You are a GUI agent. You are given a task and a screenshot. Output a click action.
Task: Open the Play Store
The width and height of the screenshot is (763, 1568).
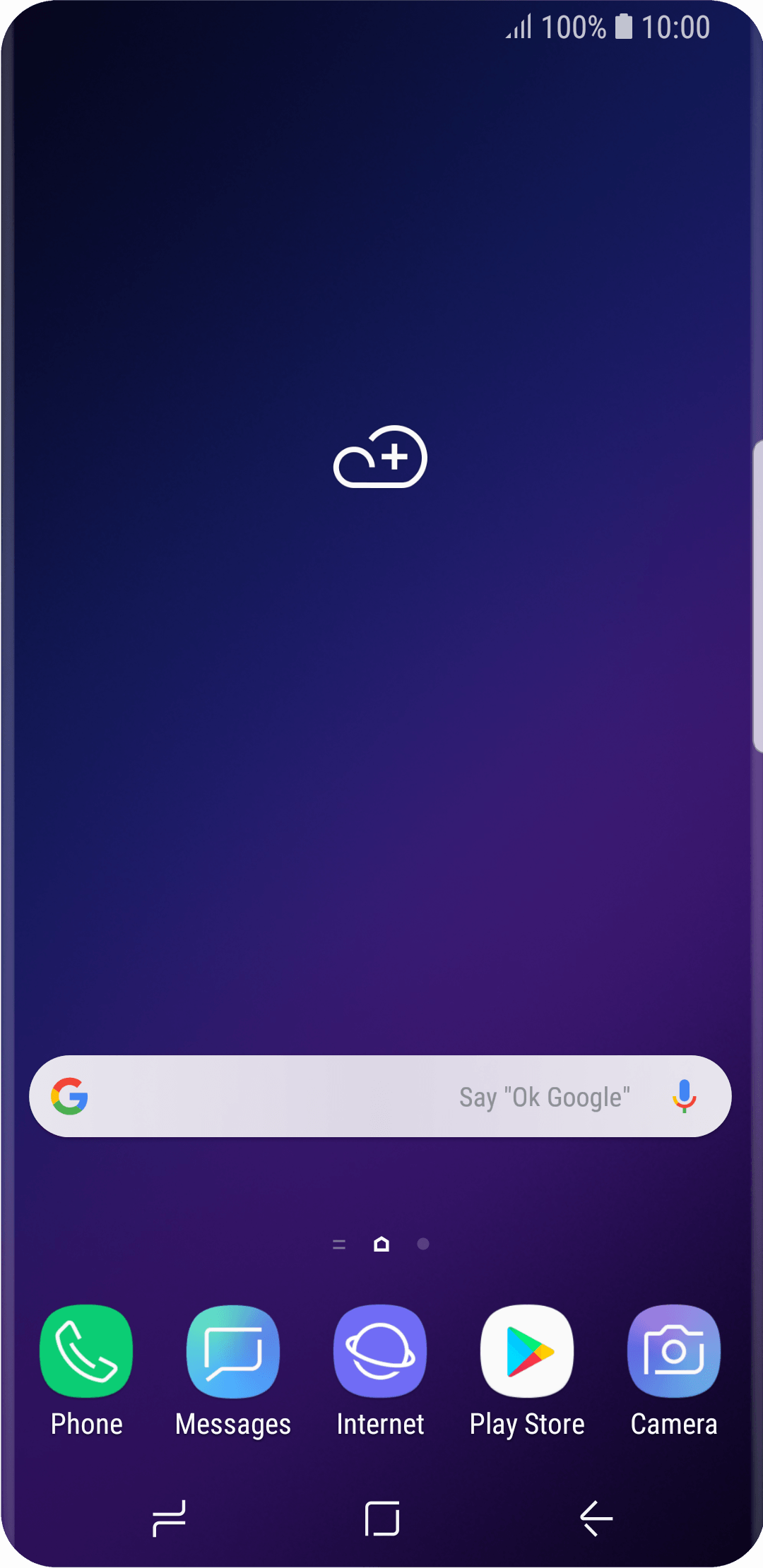pyautogui.click(x=527, y=1351)
